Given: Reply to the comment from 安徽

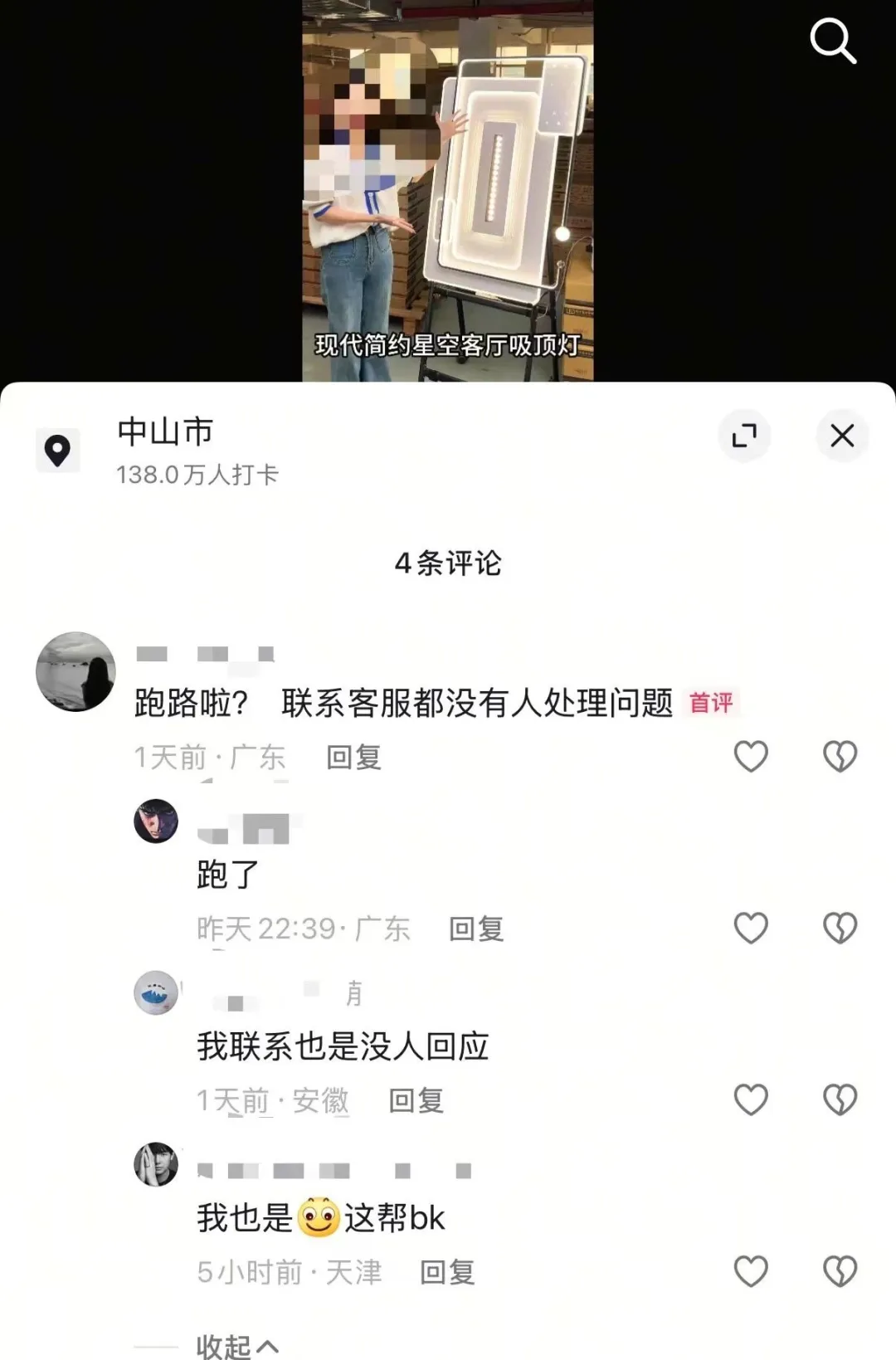Looking at the screenshot, I should point(416,1100).
